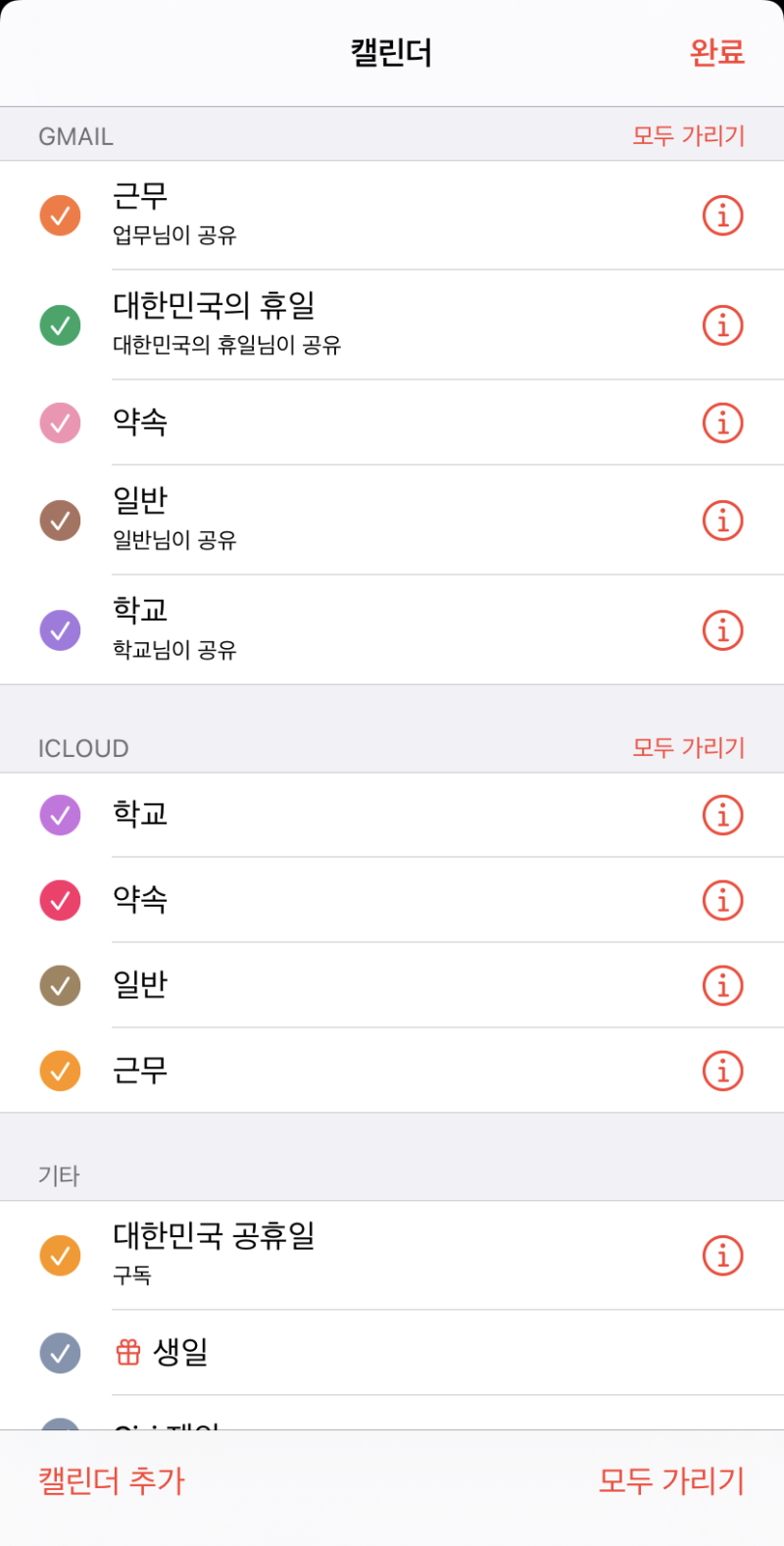View details of Gmail 약속 calendar

(722, 423)
